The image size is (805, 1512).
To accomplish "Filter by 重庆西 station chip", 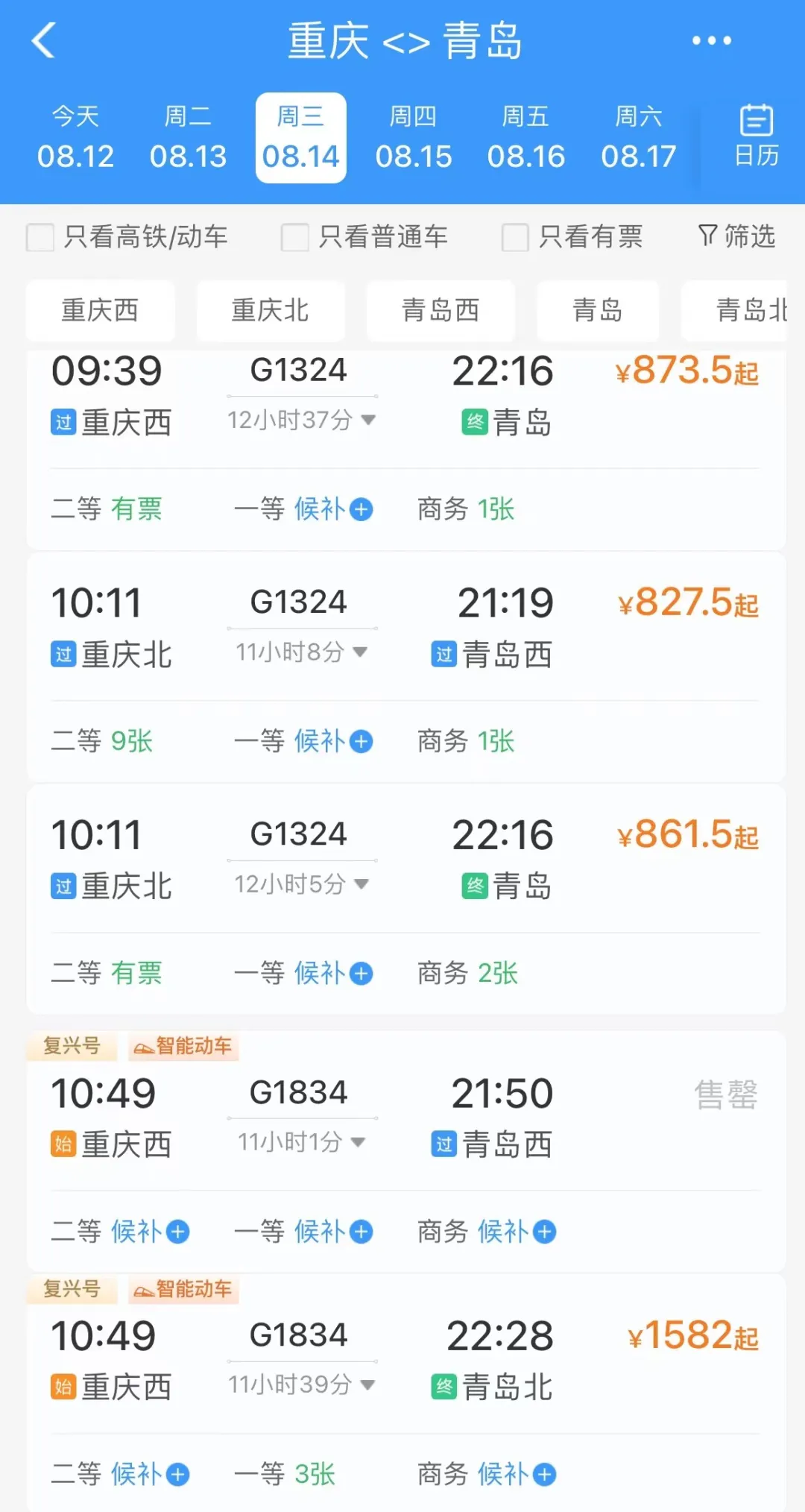I will tap(101, 310).
